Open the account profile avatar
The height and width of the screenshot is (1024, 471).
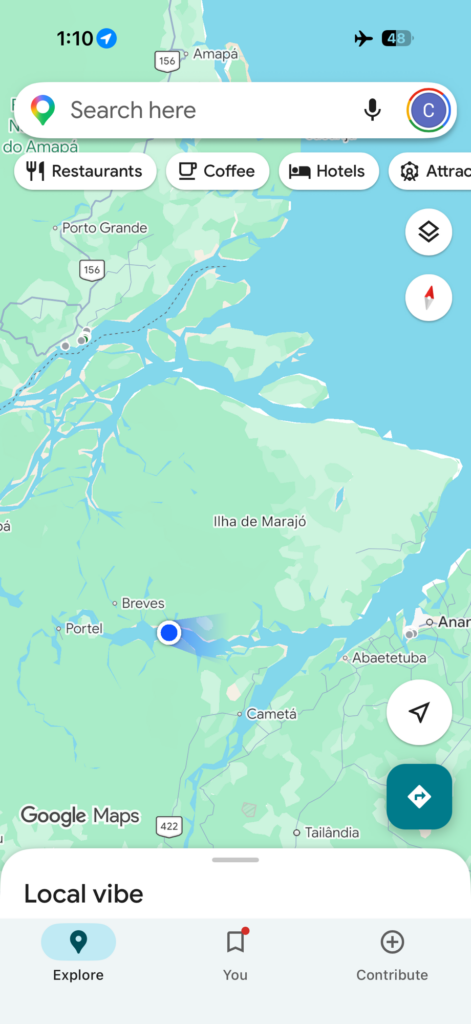(x=428, y=110)
